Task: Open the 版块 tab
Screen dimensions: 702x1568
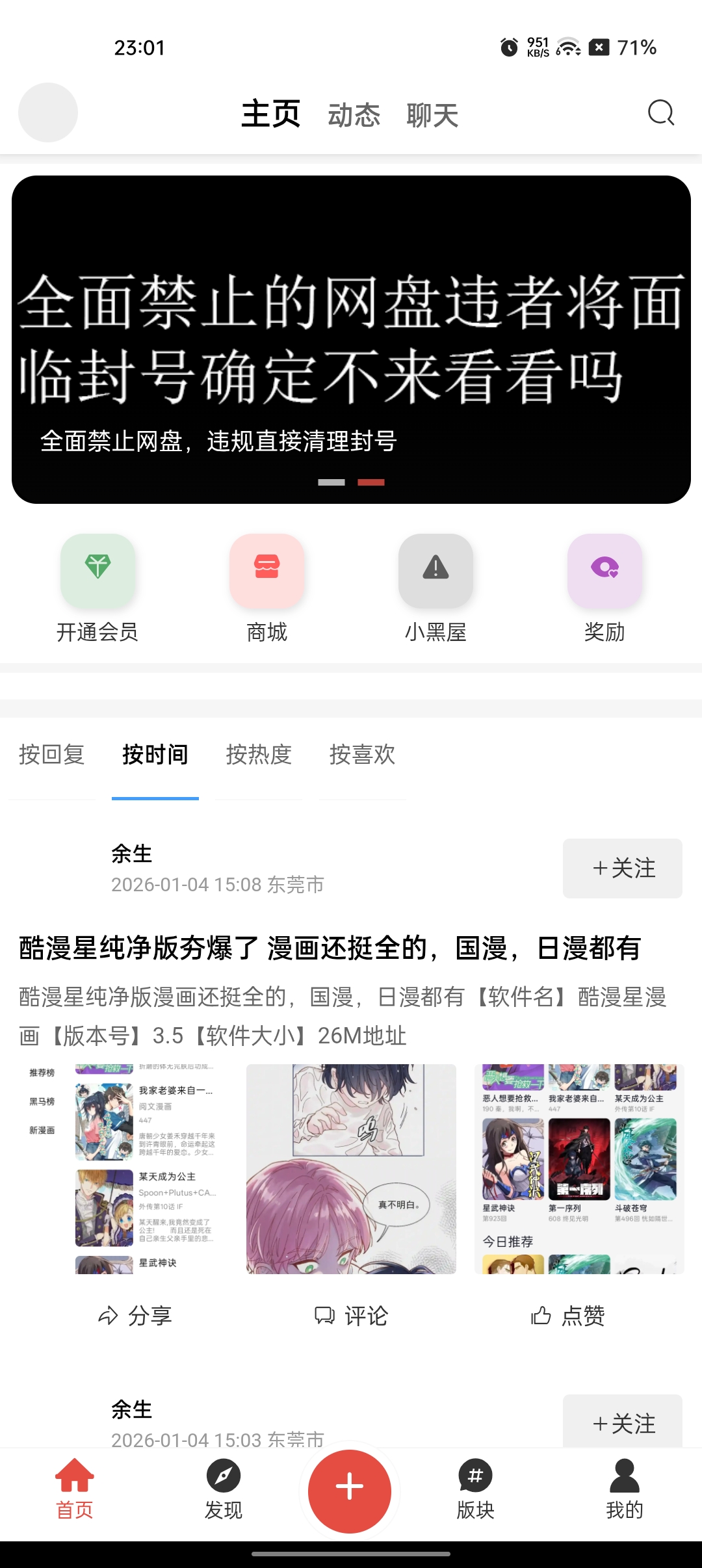Action: click(x=475, y=1490)
